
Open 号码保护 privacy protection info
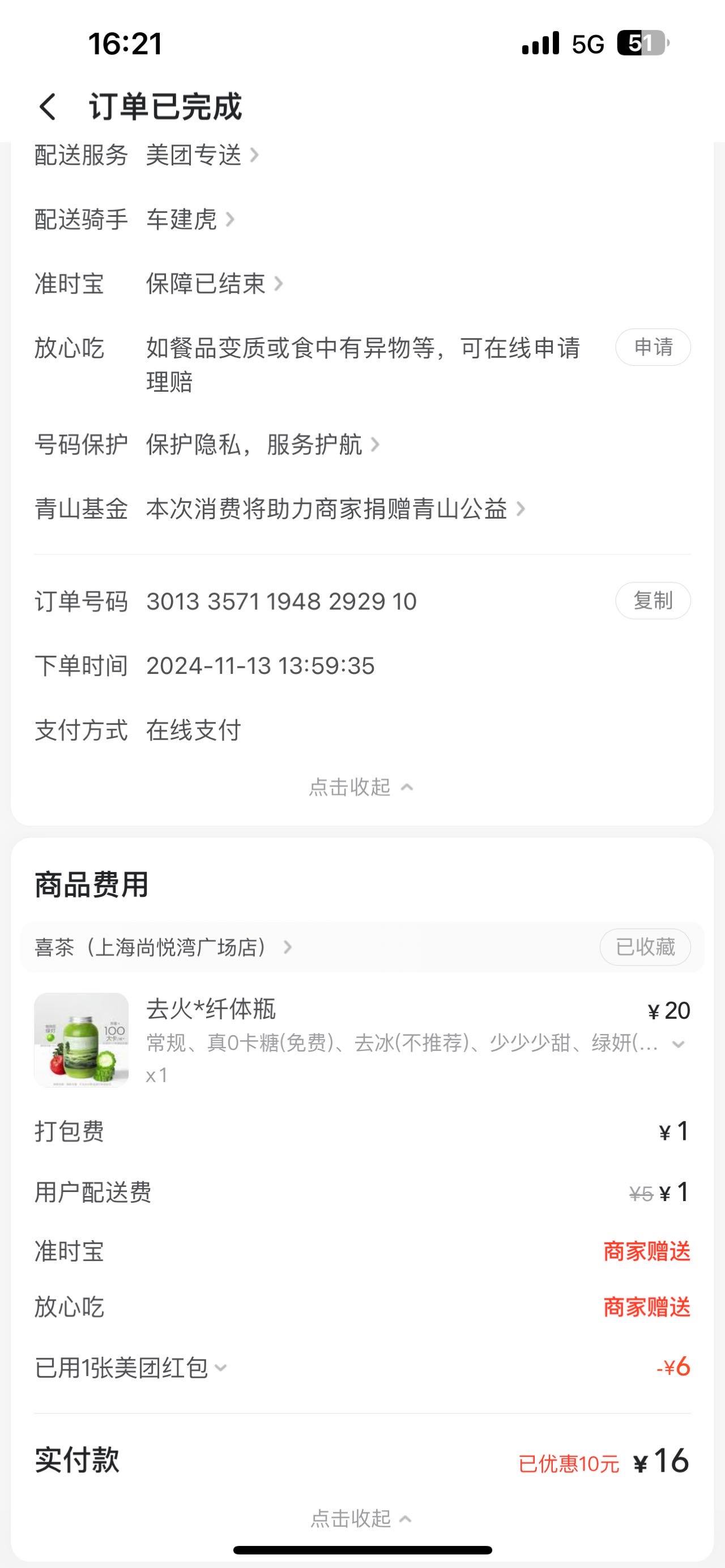[x=262, y=445]
